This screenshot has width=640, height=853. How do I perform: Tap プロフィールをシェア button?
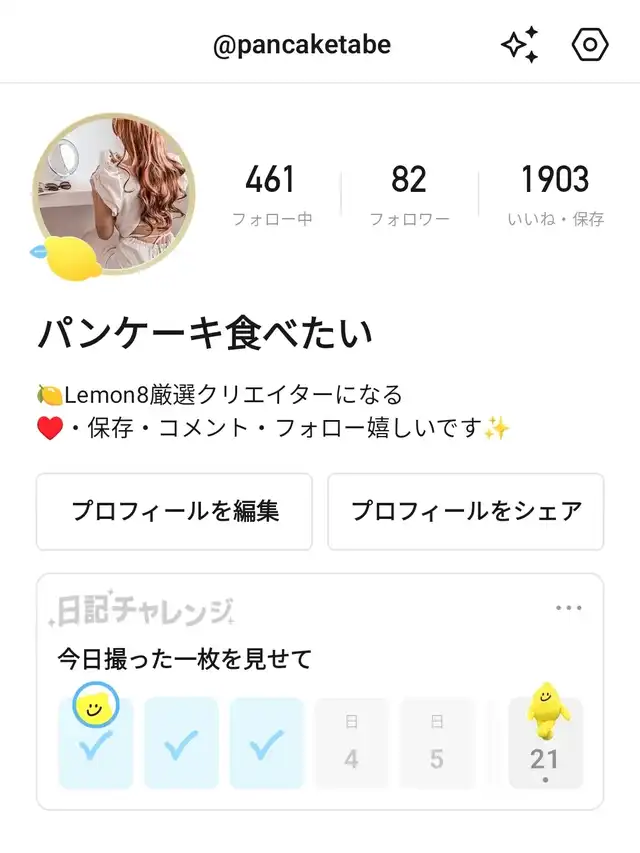pos(466,511)
